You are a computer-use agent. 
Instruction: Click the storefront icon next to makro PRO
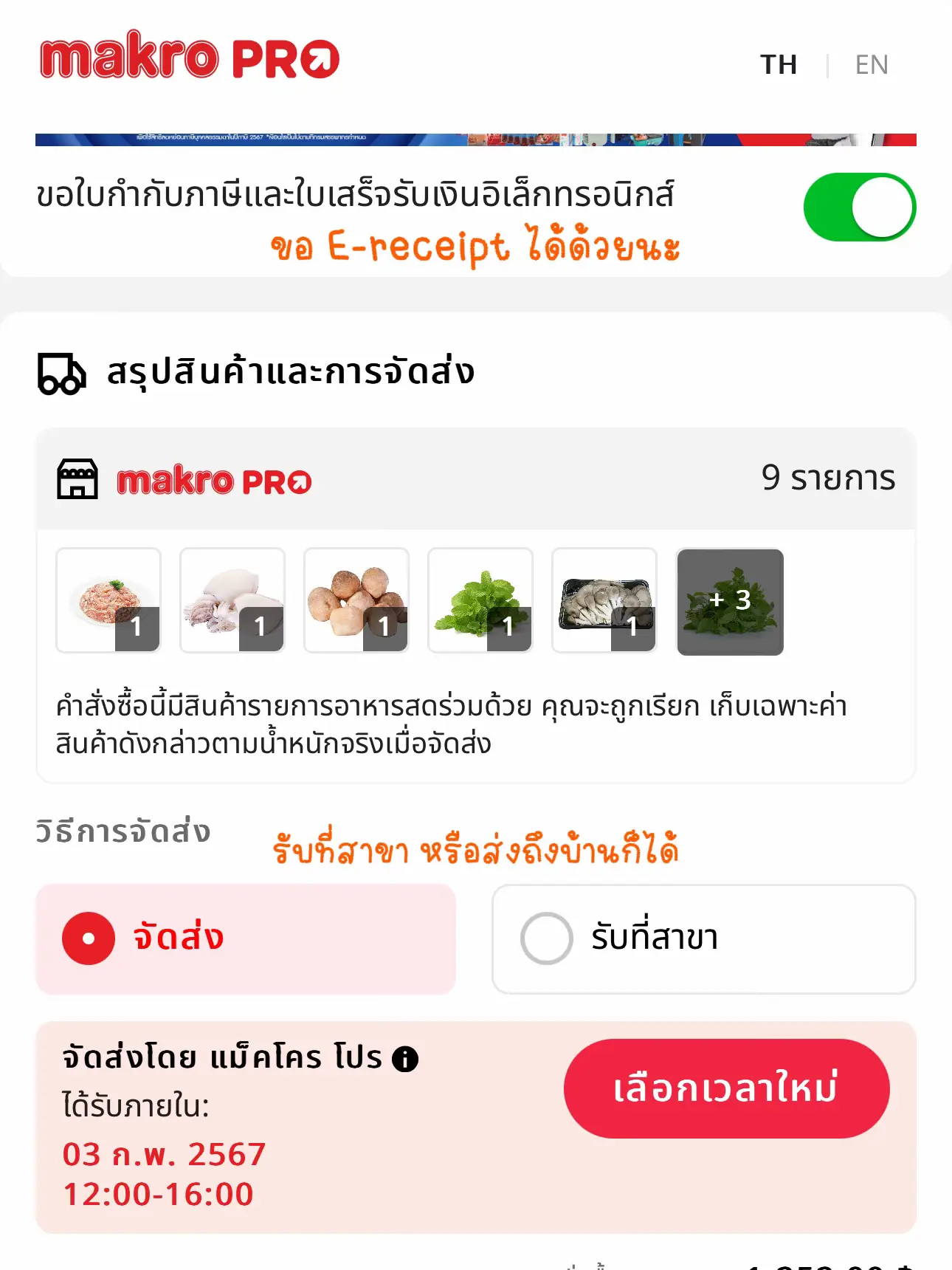(x=77, y=480)
